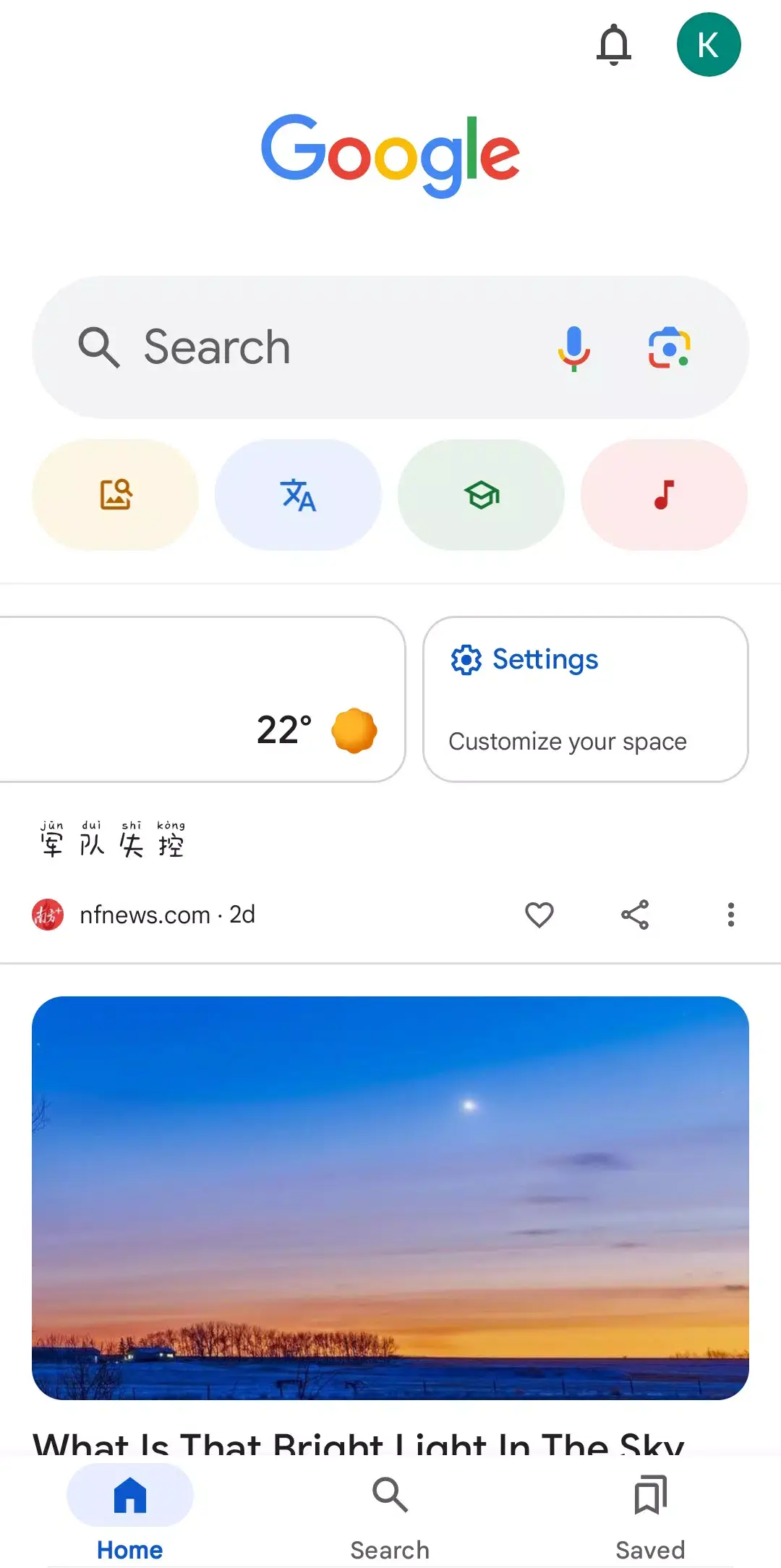The height and width of the screenshot is (1568, 781).
Task: Like the nfnews.com article with the heart
Action: (x=539, y=915)
